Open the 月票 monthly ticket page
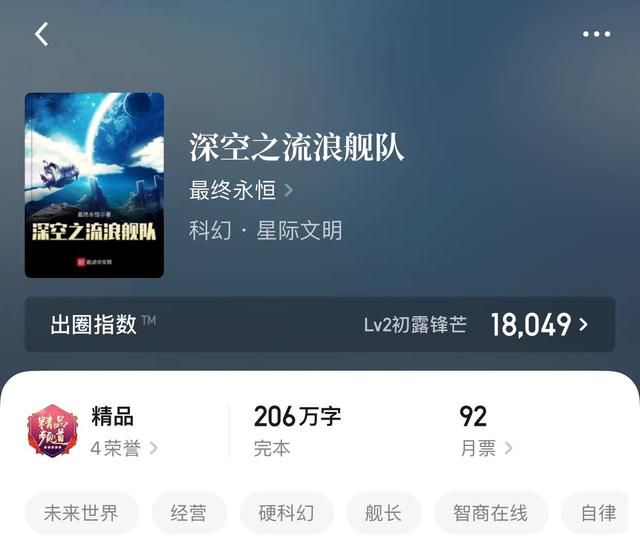The height and width of the screenshot is (554, 640). 486,448
